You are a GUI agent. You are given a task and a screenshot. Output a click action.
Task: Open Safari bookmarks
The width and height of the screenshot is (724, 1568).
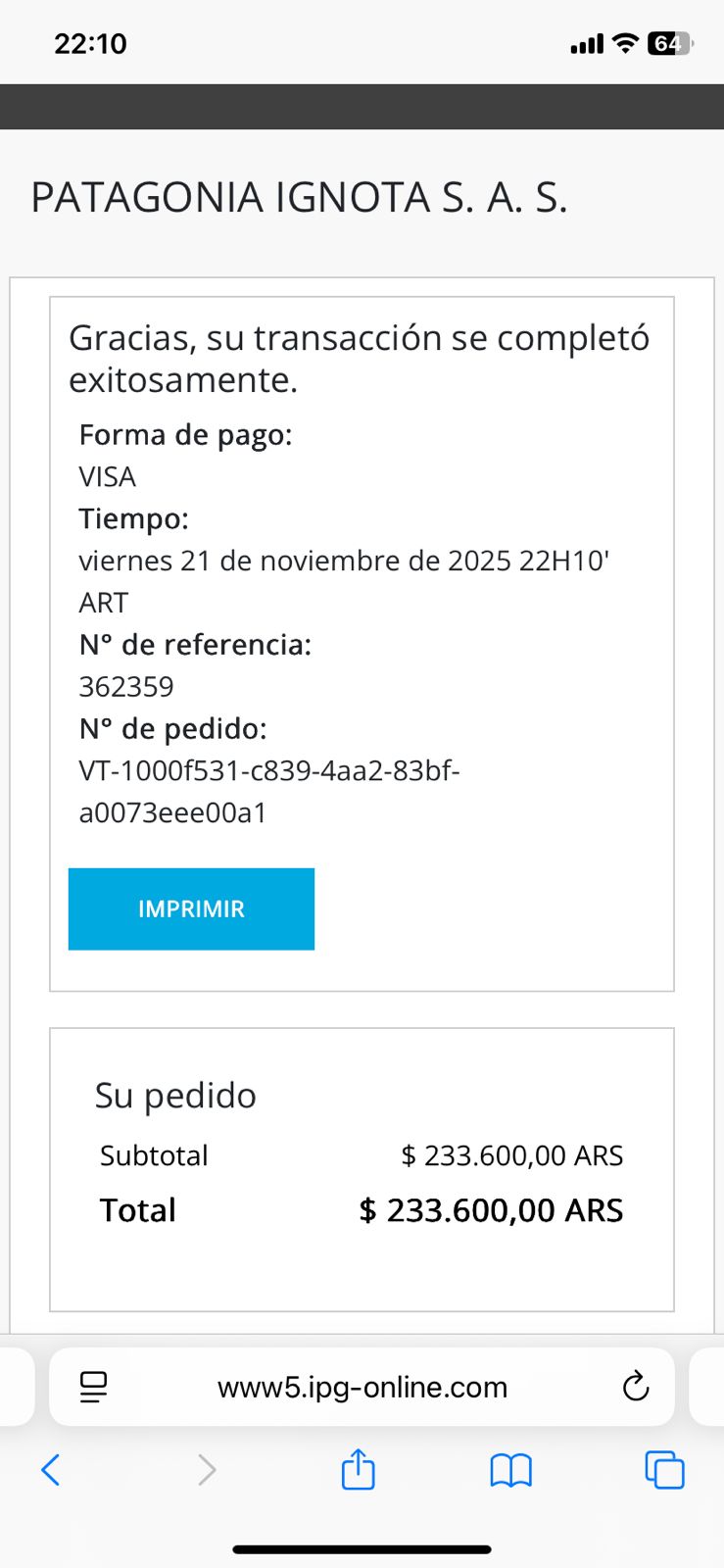pos(510,1470)
